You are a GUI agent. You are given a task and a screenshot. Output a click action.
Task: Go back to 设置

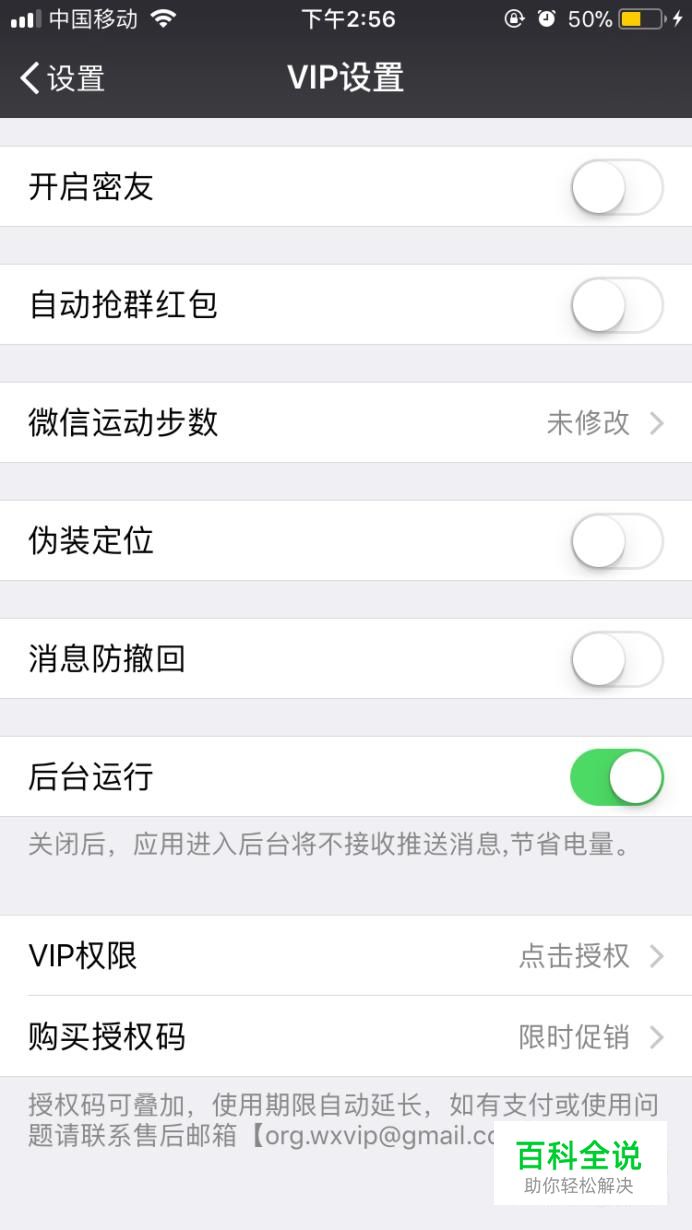pyautogui.click(x=62, y=78)
